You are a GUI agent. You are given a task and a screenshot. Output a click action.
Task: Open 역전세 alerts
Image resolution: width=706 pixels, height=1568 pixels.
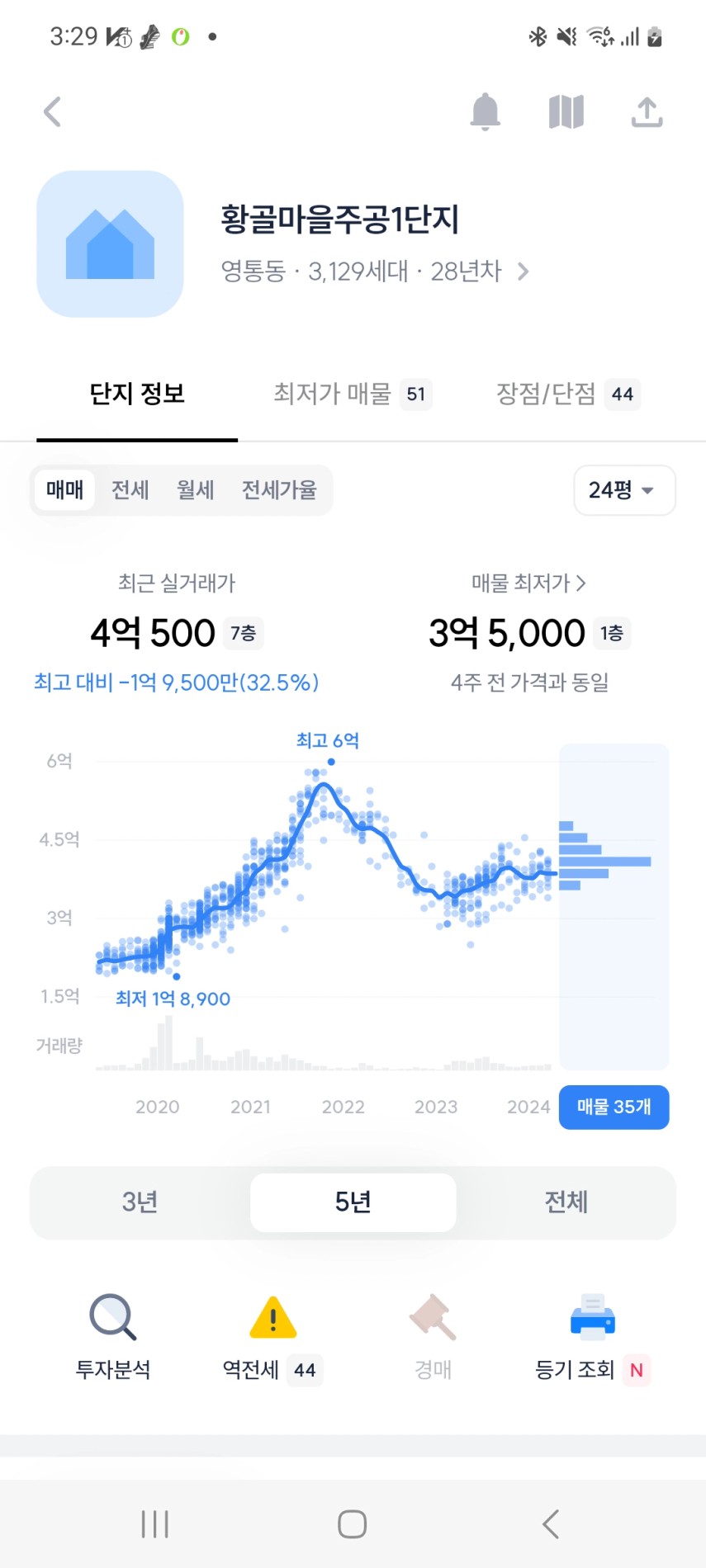pyautogui.click(x=272, y=1338)
